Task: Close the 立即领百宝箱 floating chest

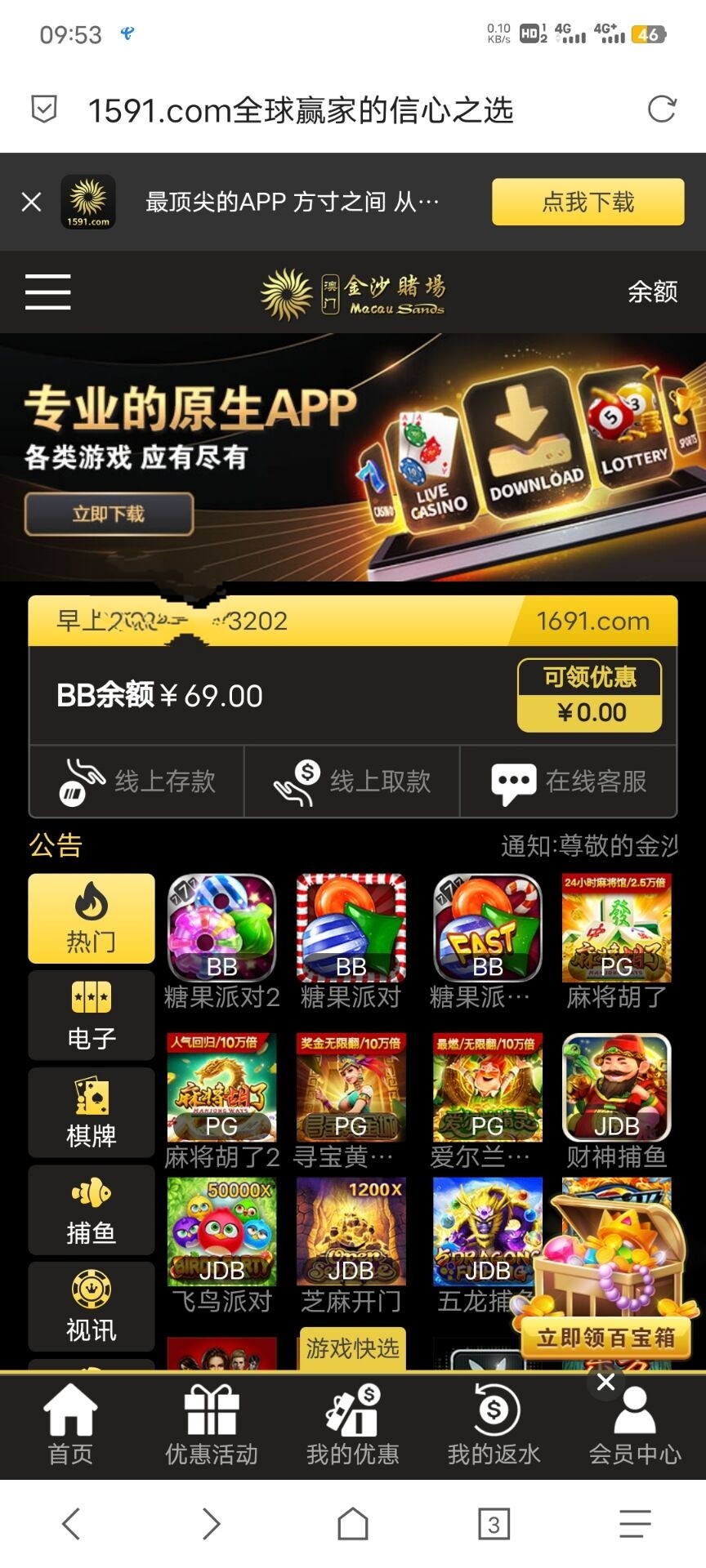Action: [x=605, y=1382]
